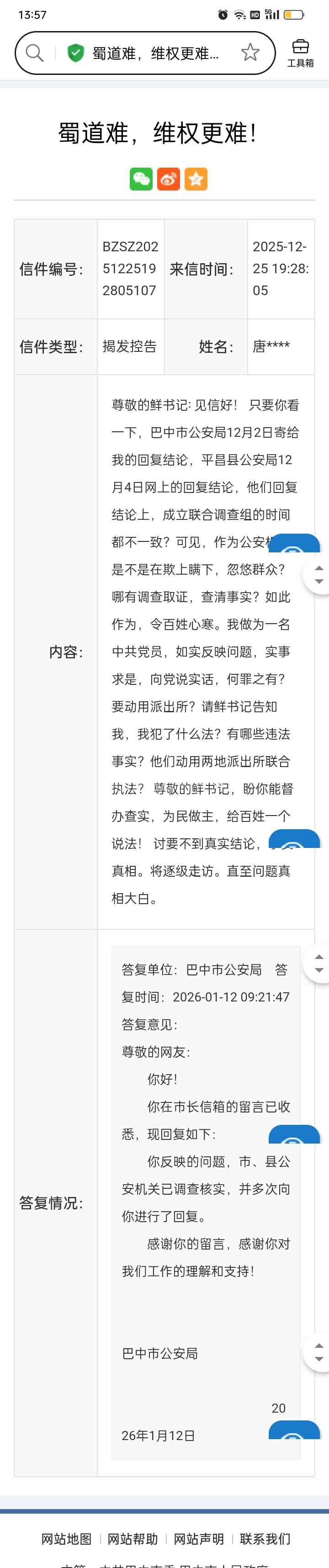329x1568 pixels.
Task: Share the letter to WeChat
Action: [x=141, y=179]
